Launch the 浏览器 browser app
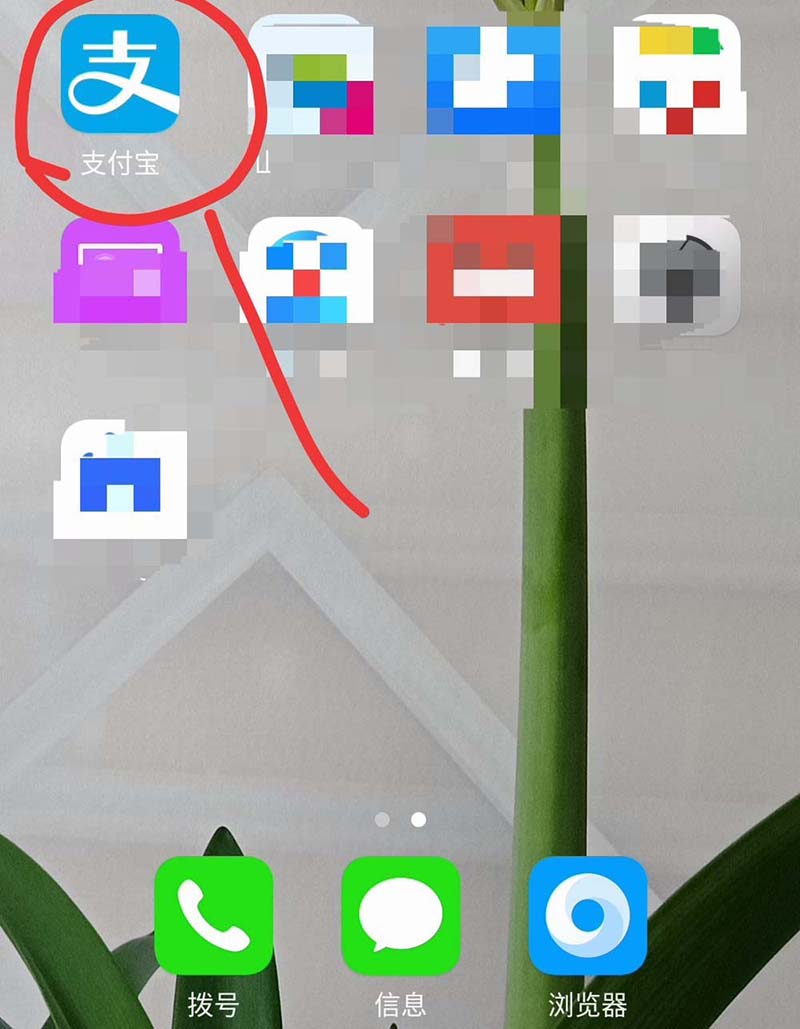Screen dimensions: 800x1029 pyautogui.click(x=587, y=915)
